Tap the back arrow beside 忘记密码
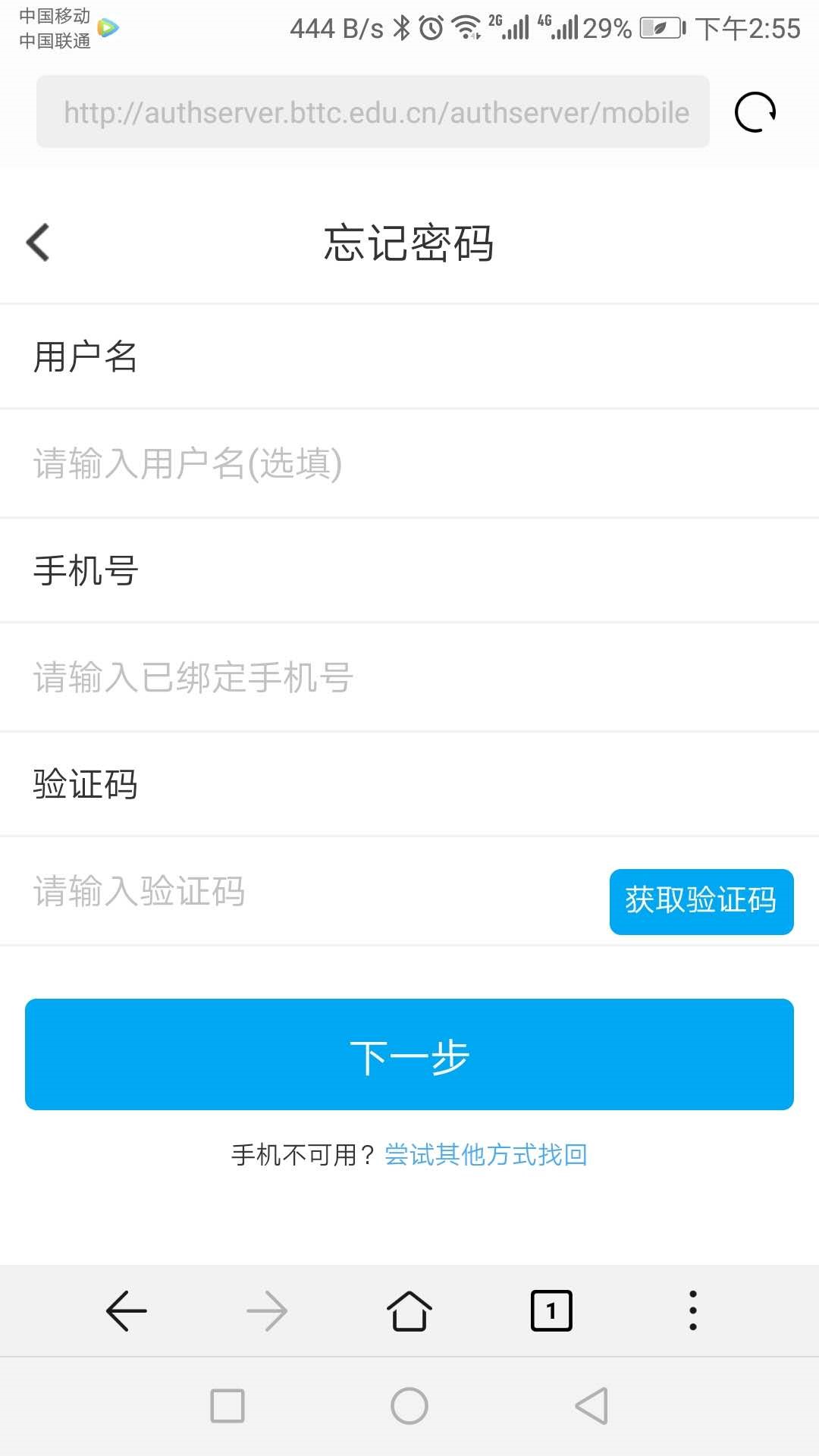The height and width of the screenshot is (1456, 819). pos(38,243)
